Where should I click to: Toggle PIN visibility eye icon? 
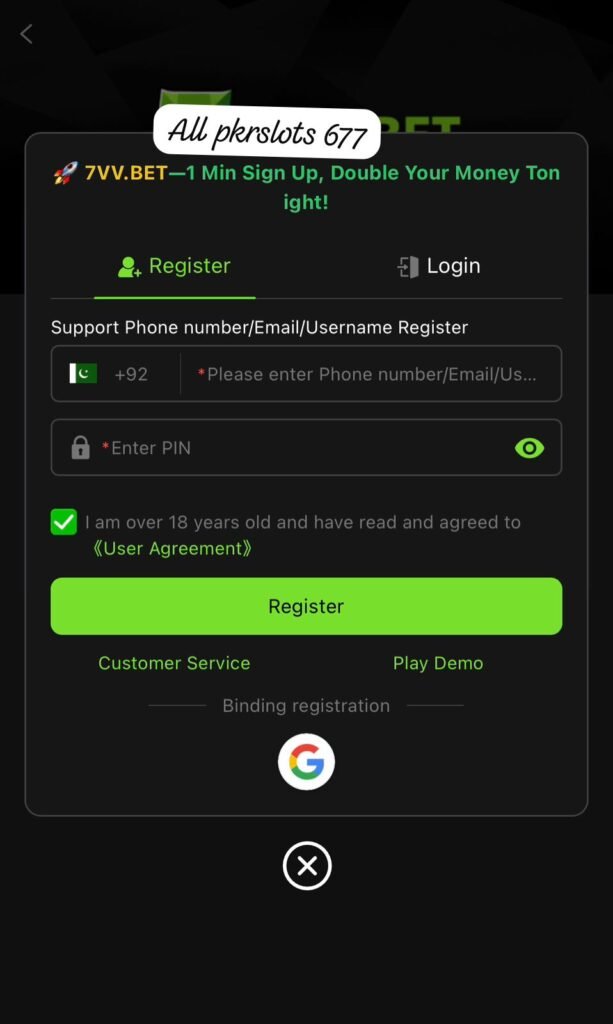(529, 448)
